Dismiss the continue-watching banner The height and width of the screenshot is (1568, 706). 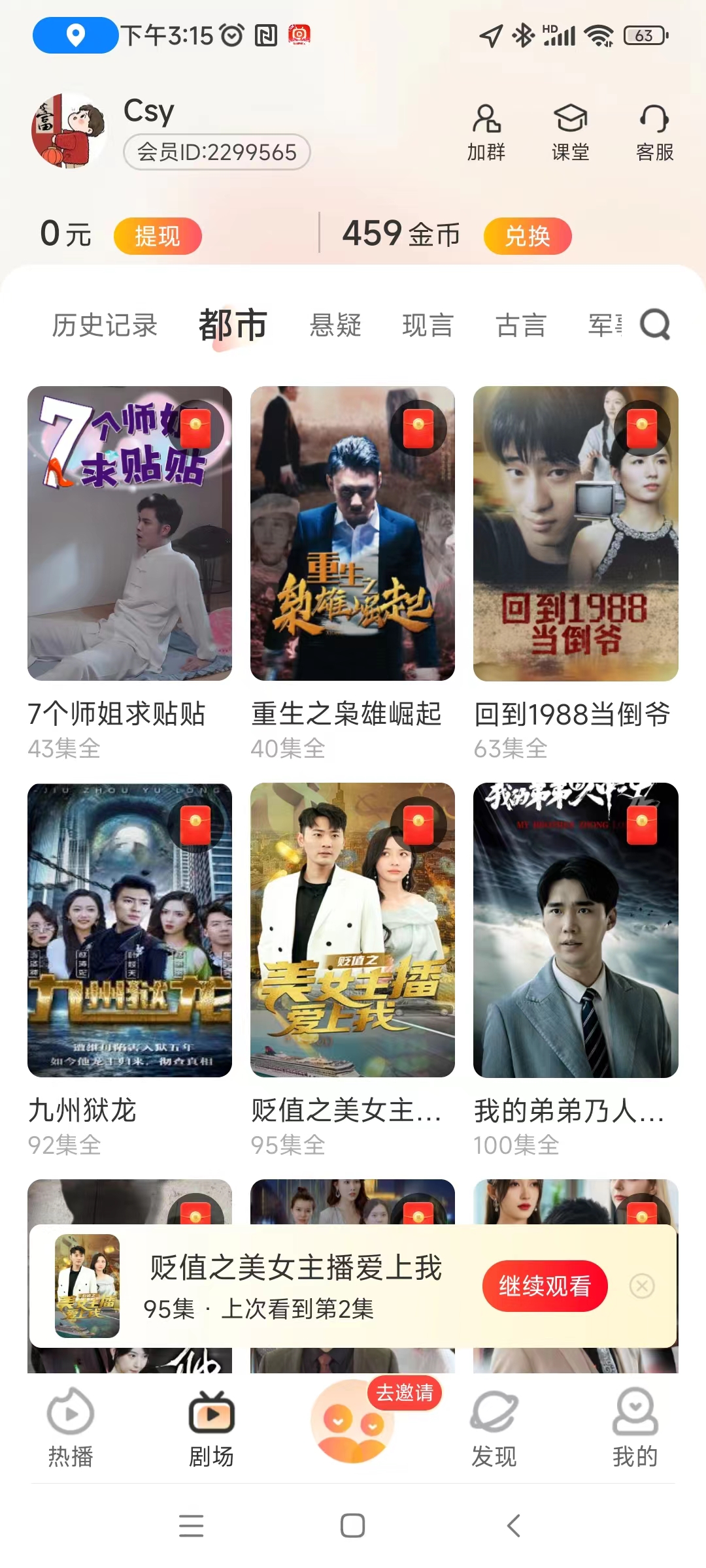[x=642, y=1286]
